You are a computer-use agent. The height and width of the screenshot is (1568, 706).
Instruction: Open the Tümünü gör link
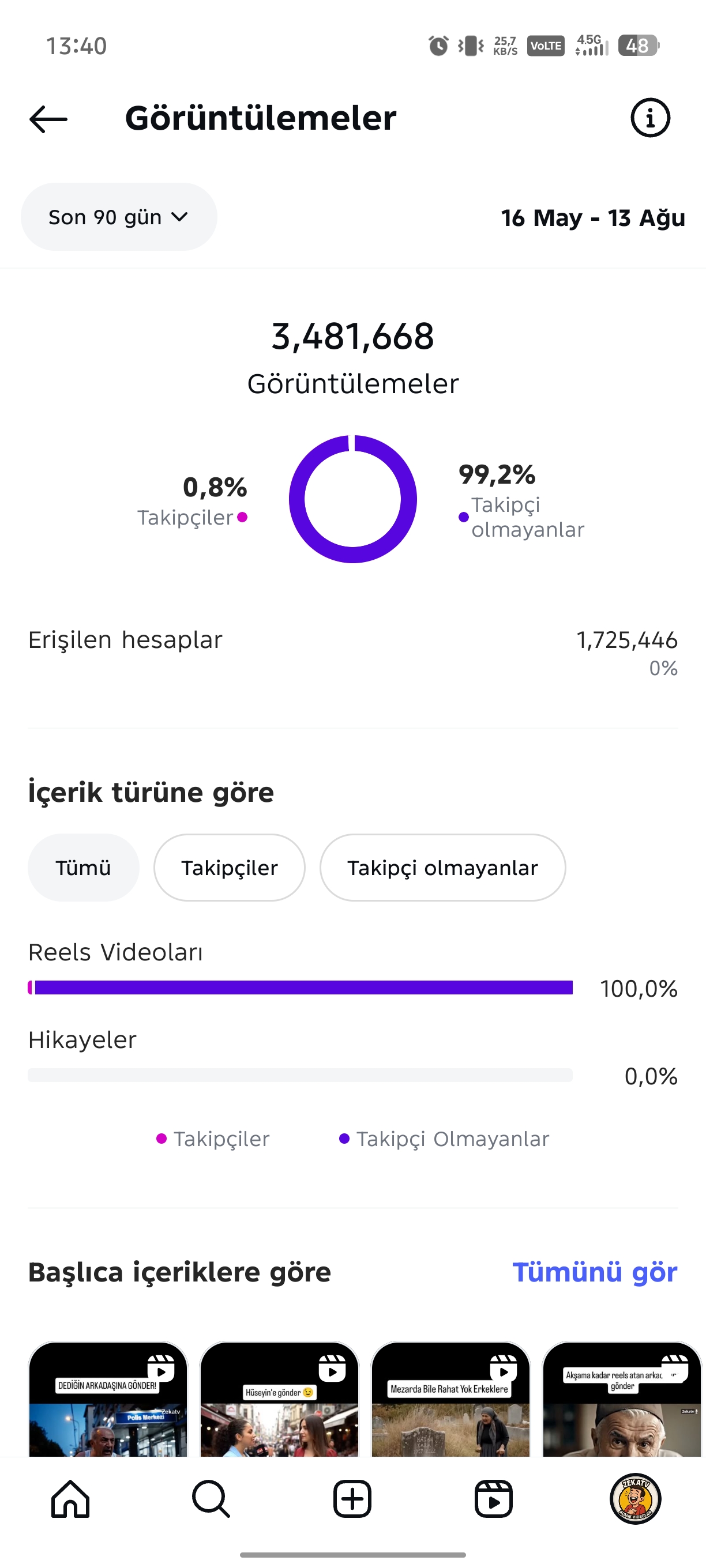click(x=595, y=1272)
